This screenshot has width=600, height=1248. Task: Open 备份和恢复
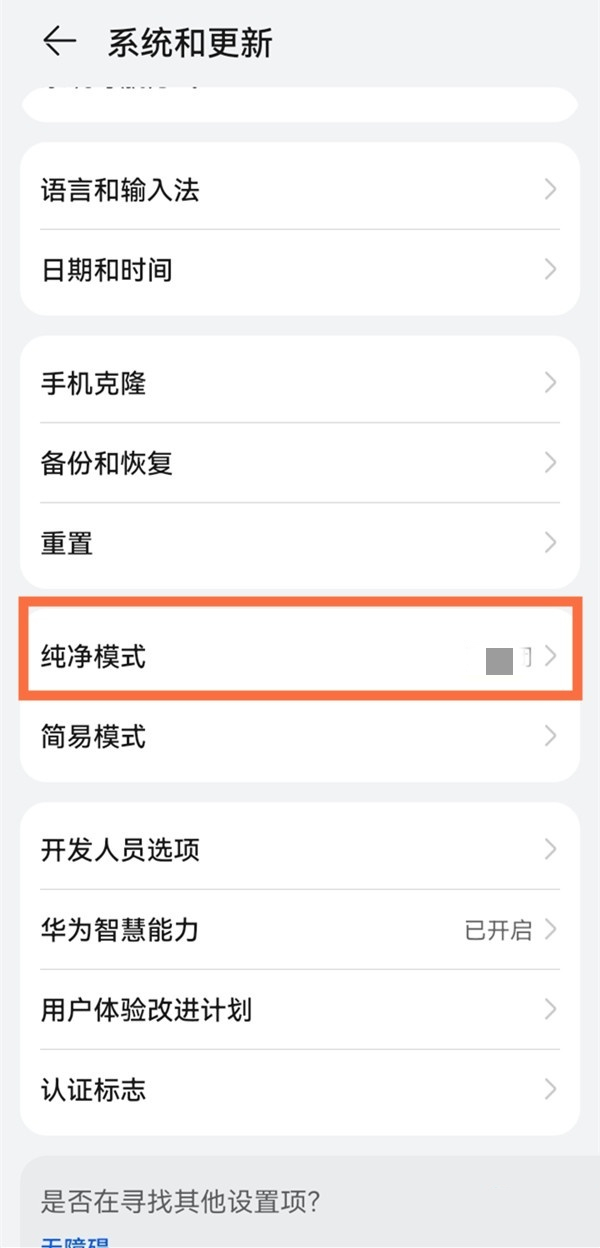299,463
